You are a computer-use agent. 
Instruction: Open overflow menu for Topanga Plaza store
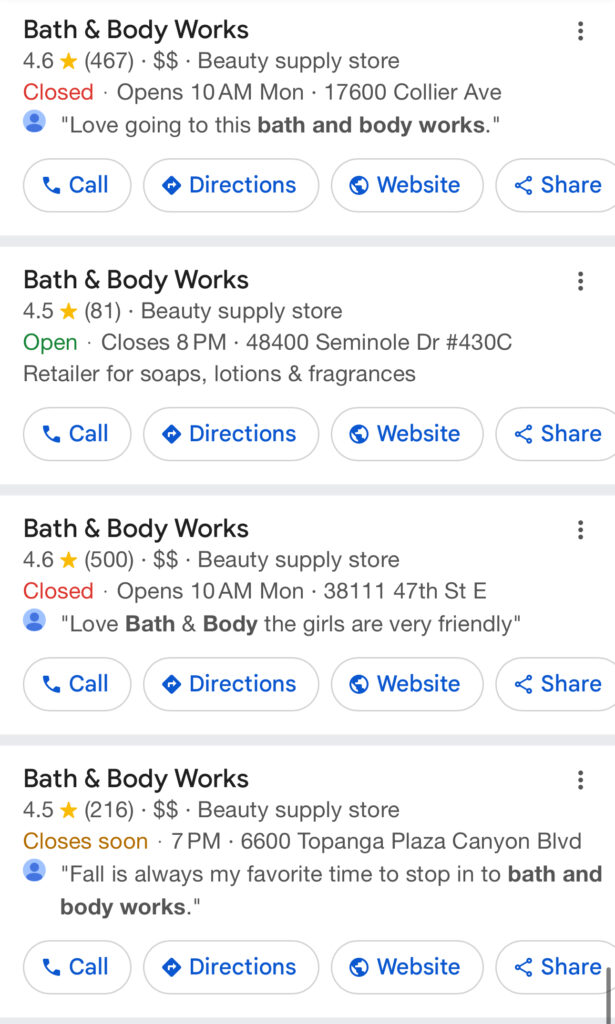pyautogui.click(x=580, y=780)
